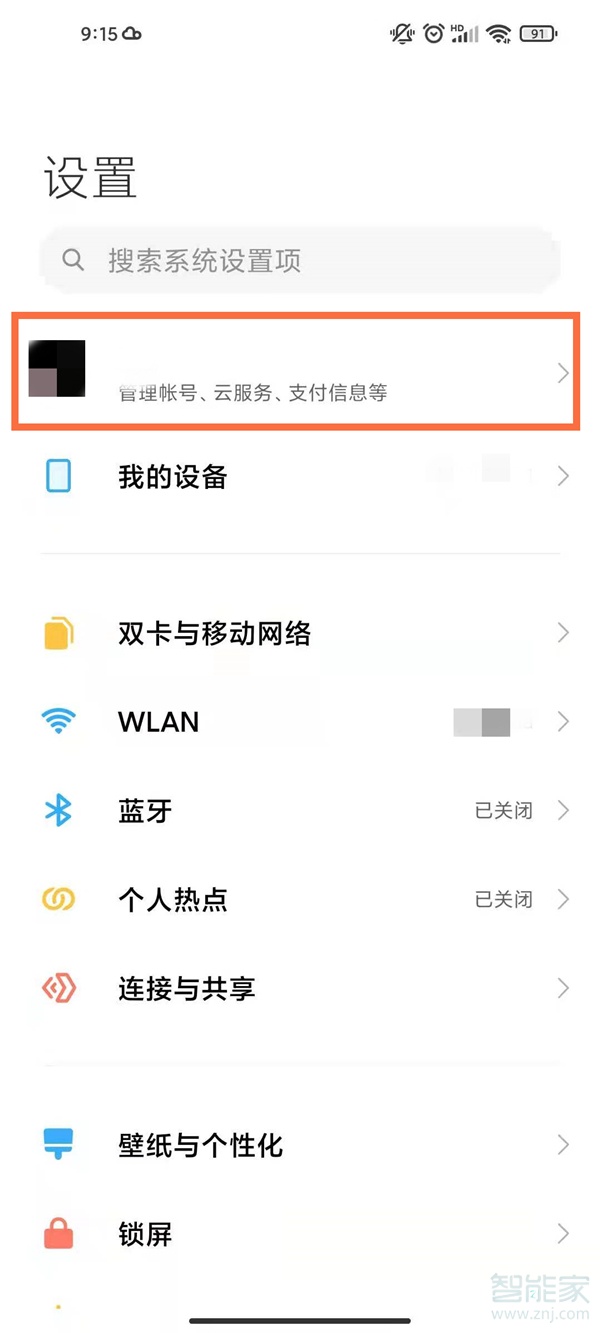Open WLAN settings
The height and width of the screenshot is (1333, 600).
pyautogui.click(x=300, y=721)
